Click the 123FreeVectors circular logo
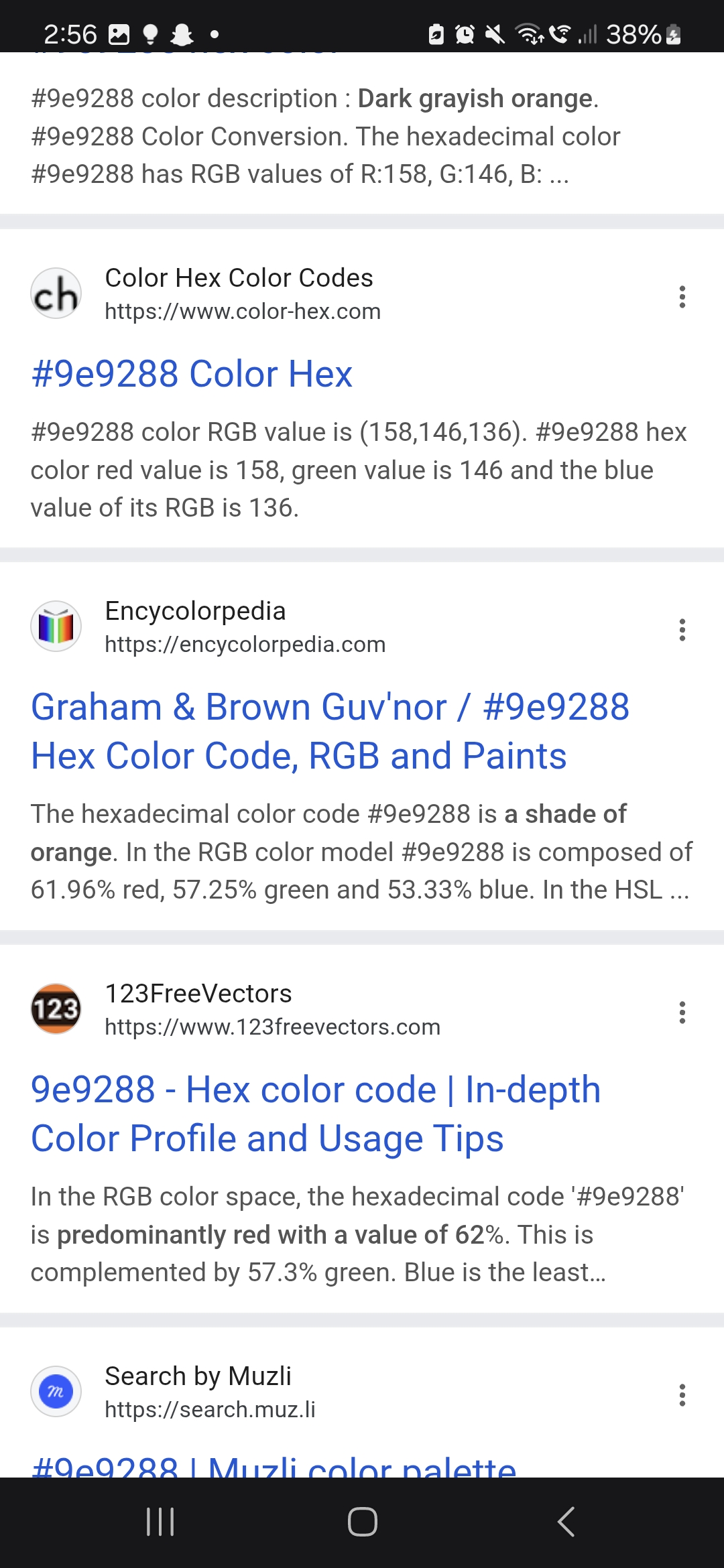The height and width of the screenshot is (1568, 724). pos(57,1009)
